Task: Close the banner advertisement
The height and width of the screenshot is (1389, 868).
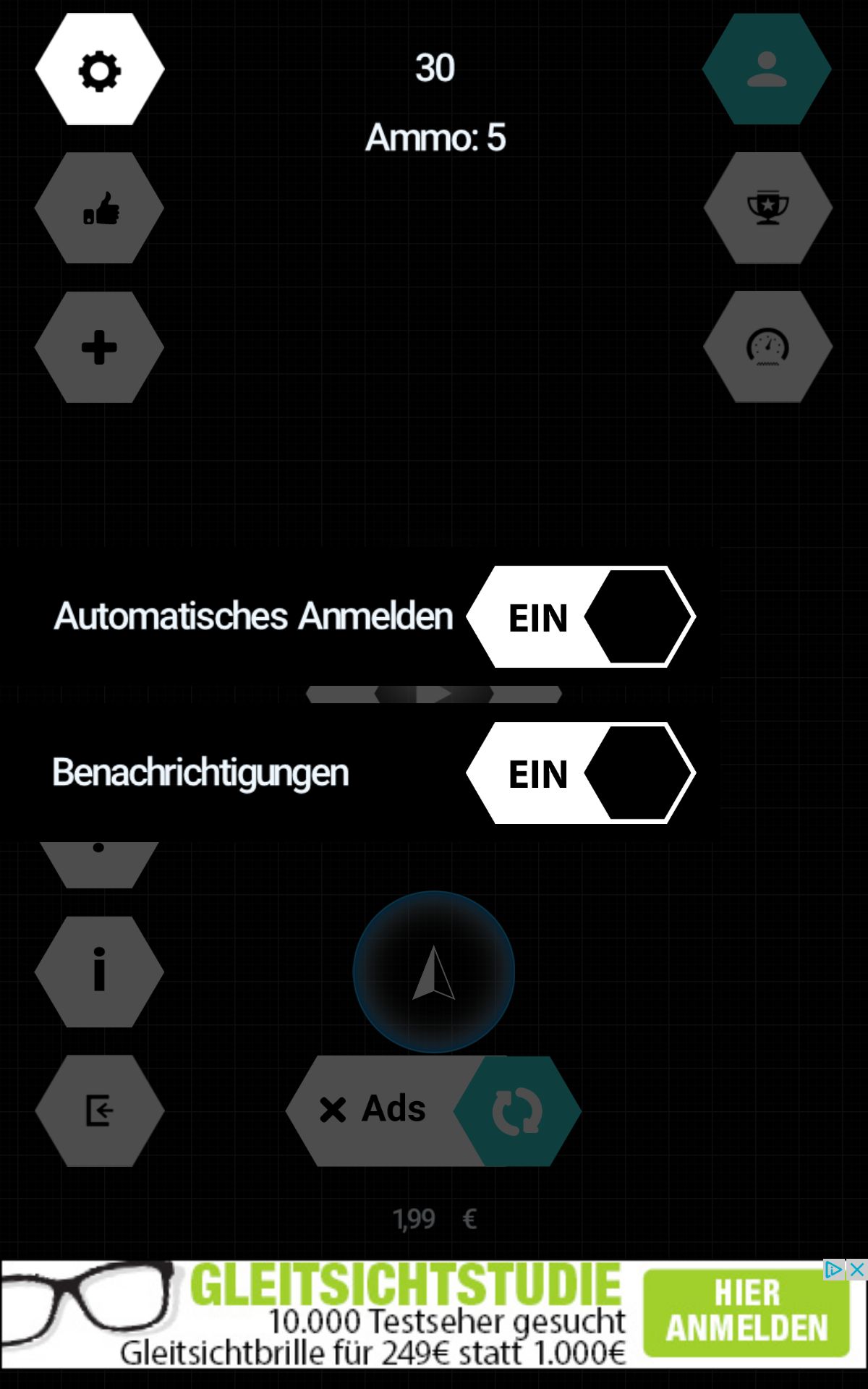Action: click(x=857, y=1270)
